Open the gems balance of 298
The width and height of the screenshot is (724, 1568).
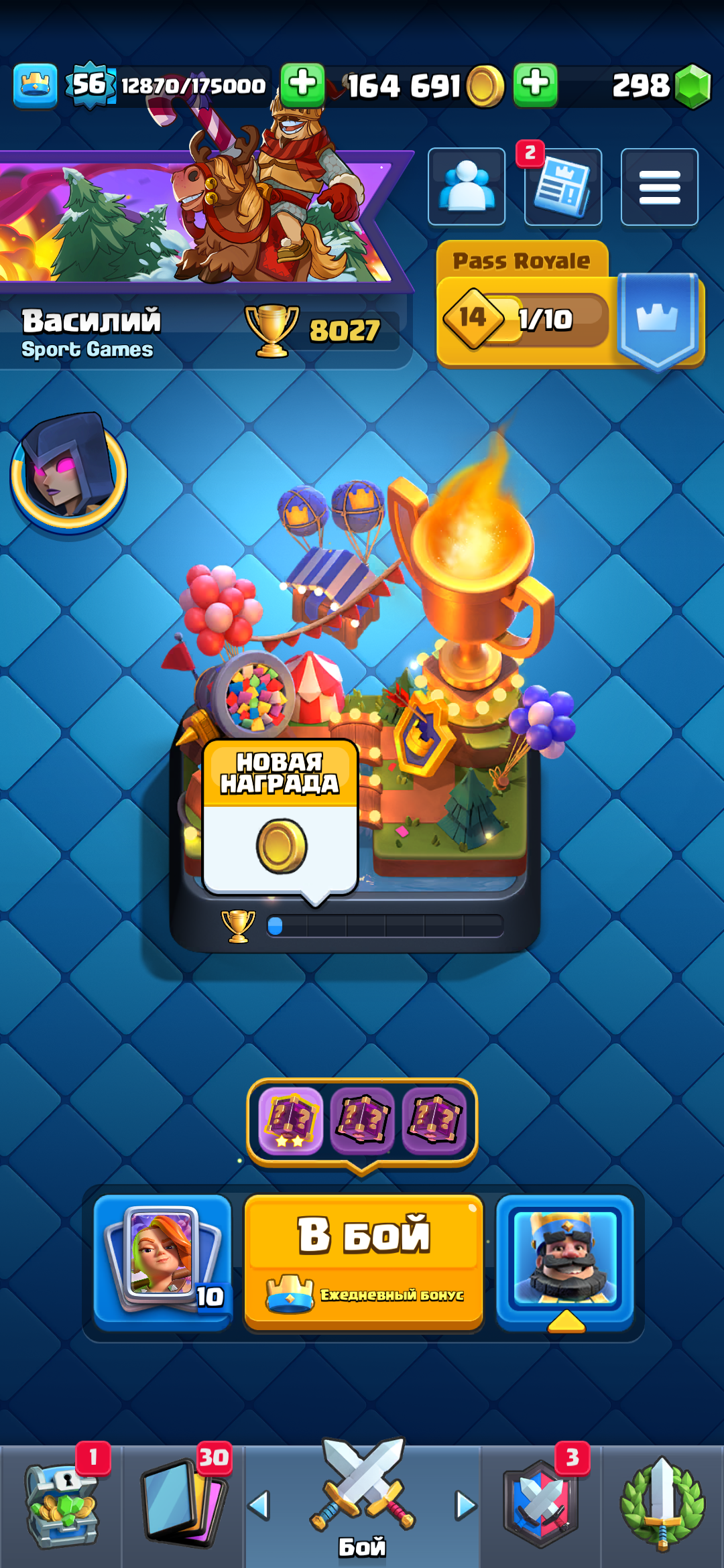[x=660, y=86]
